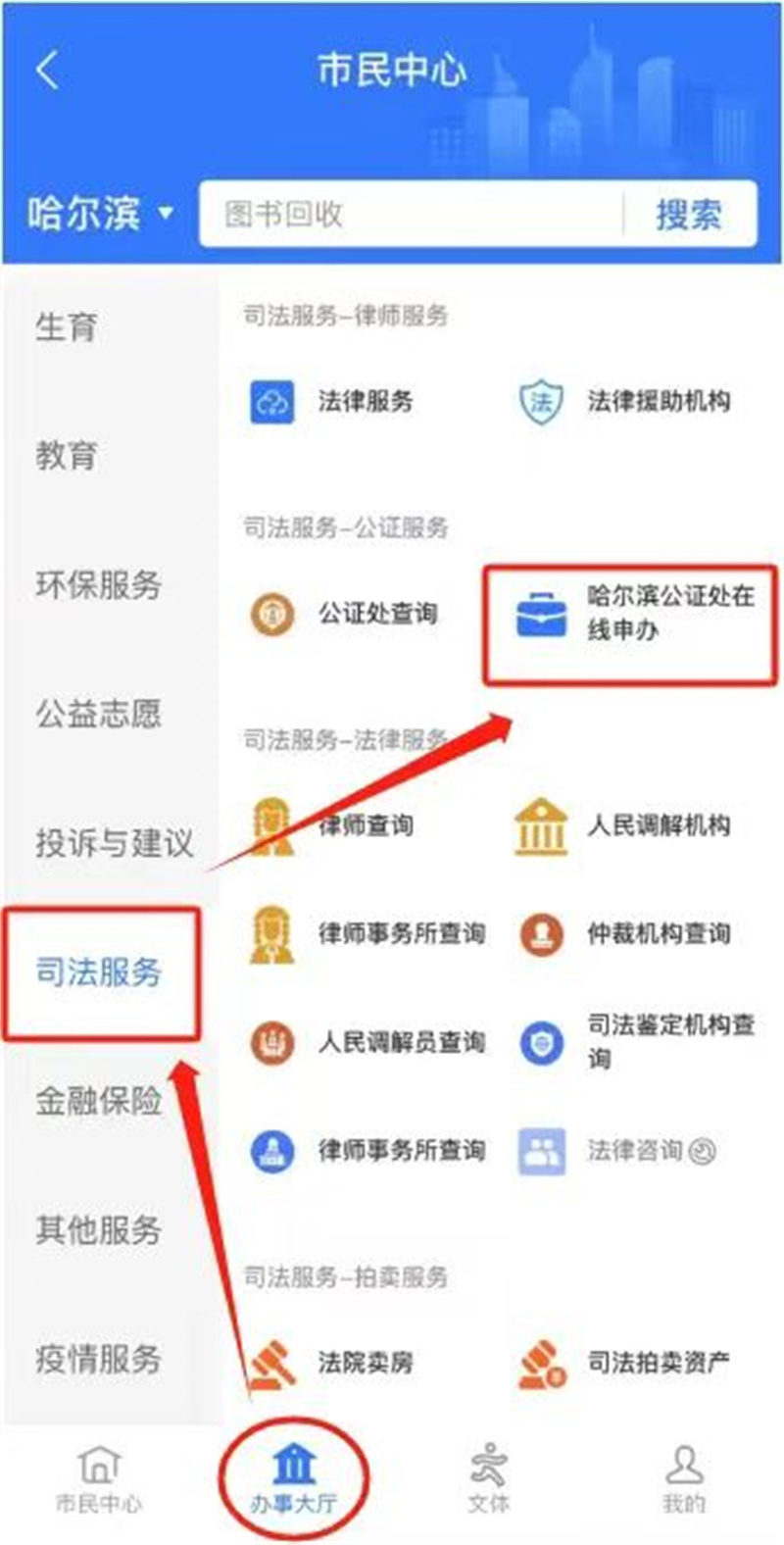Select the 生育 category
Screen dimensions: 784x1545
pyautogui.click(x=67, y=326)
